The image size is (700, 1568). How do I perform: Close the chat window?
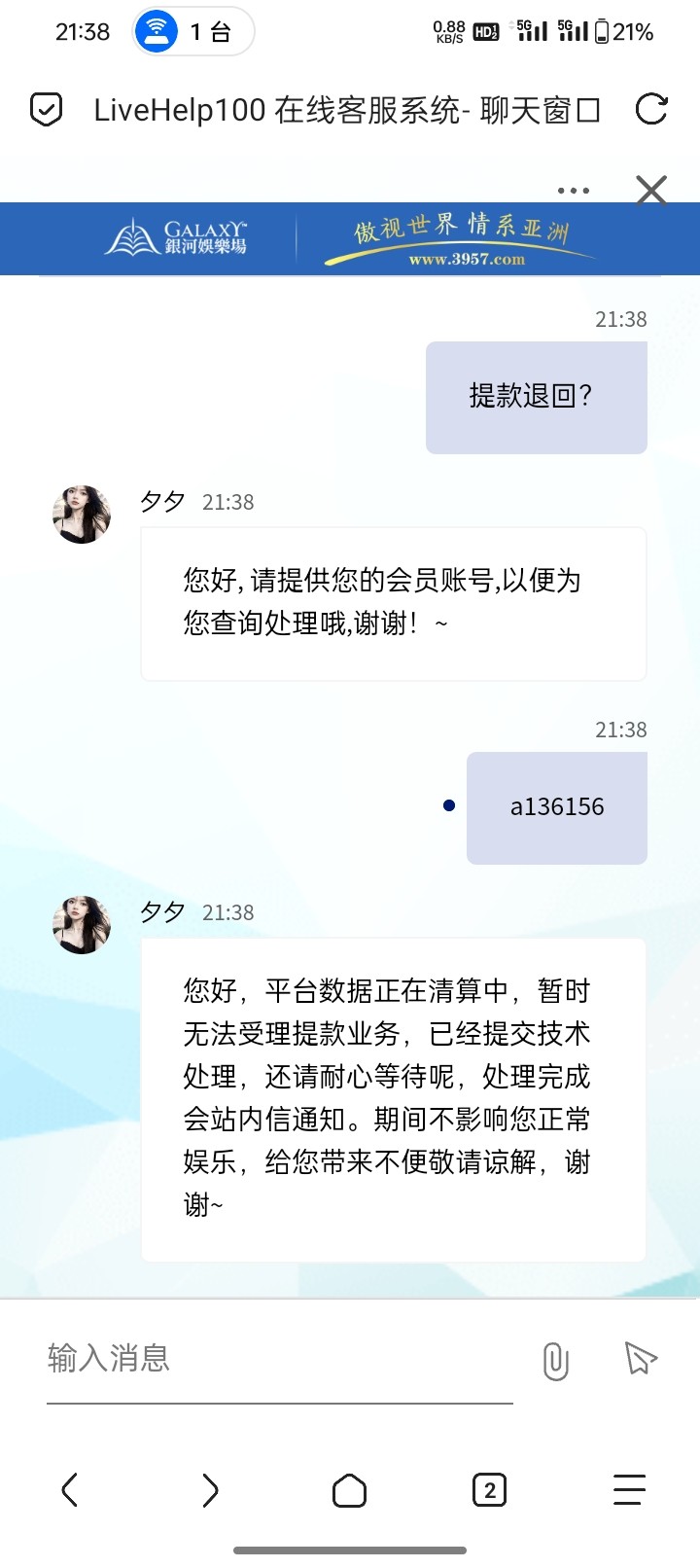click(x=651, y=190)
